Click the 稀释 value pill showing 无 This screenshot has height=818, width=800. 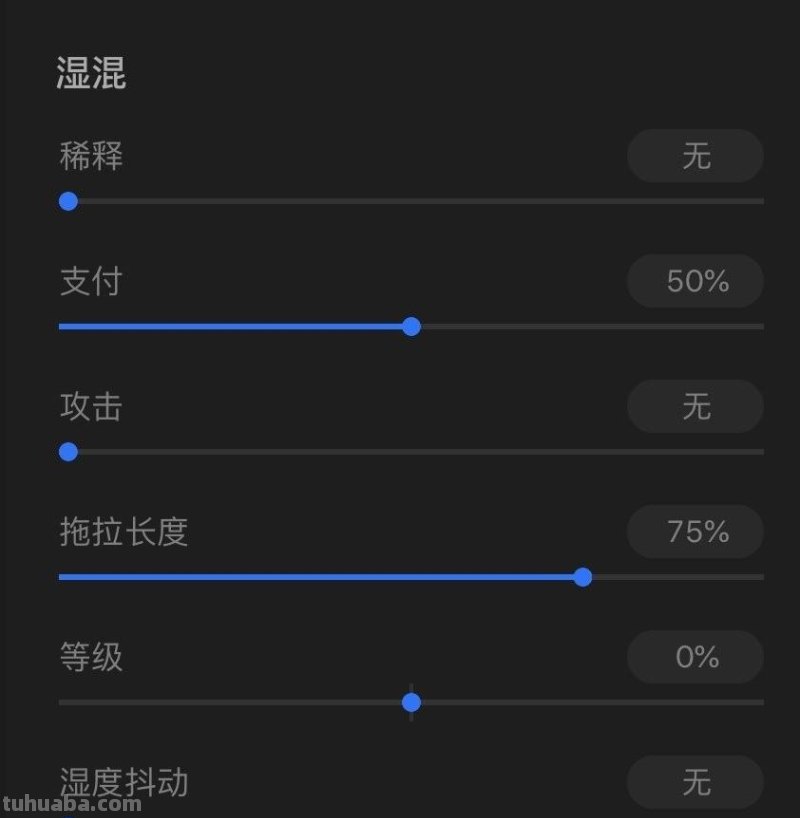click(695, 157)
